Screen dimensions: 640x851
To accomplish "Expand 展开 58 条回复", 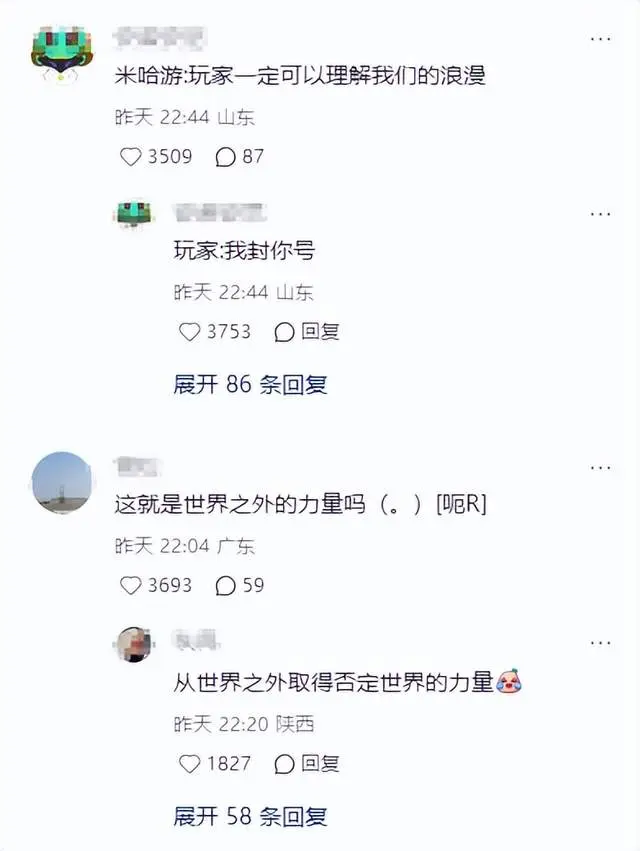I will (x=251, y=816).
